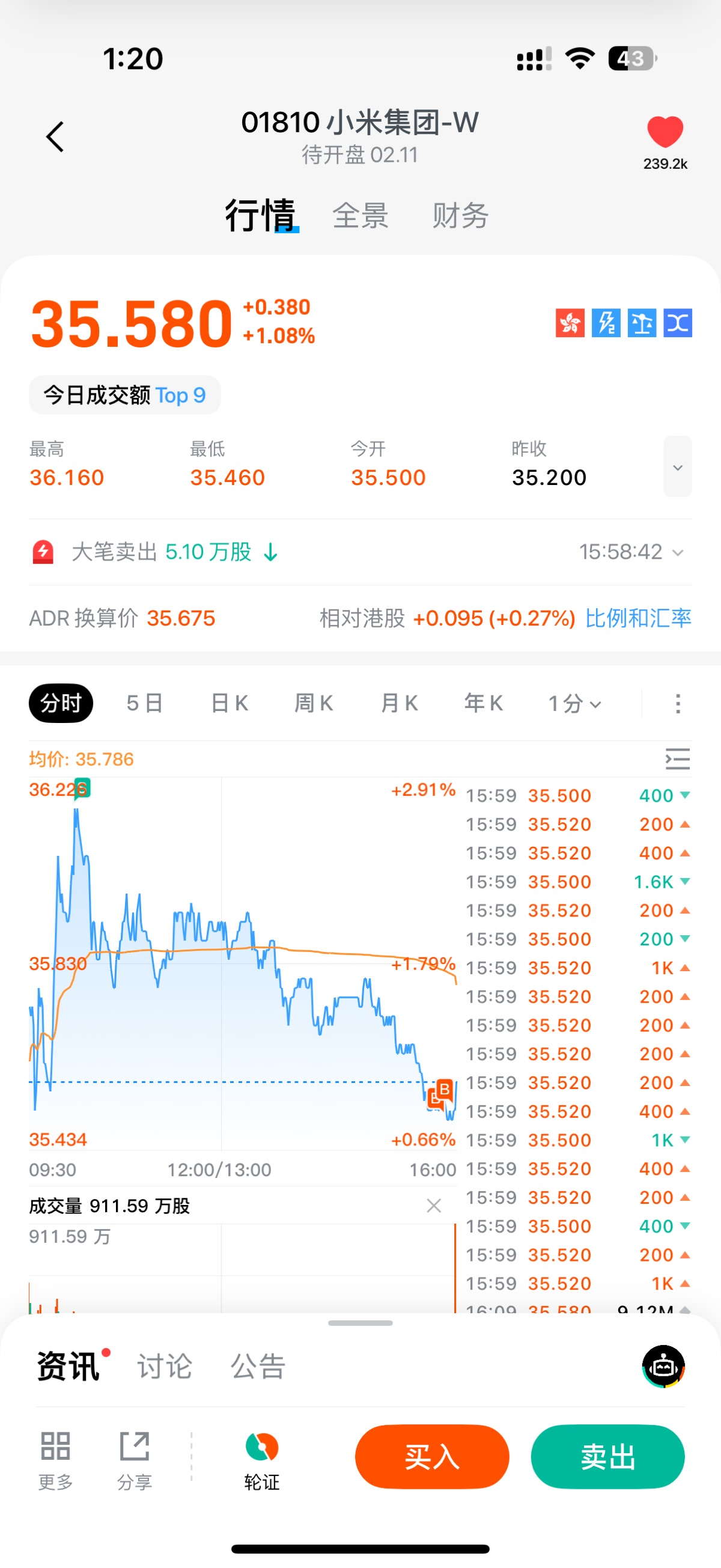721x1568 pixels.
Task: Open the 财务 tab
Action: click(460, 216)
